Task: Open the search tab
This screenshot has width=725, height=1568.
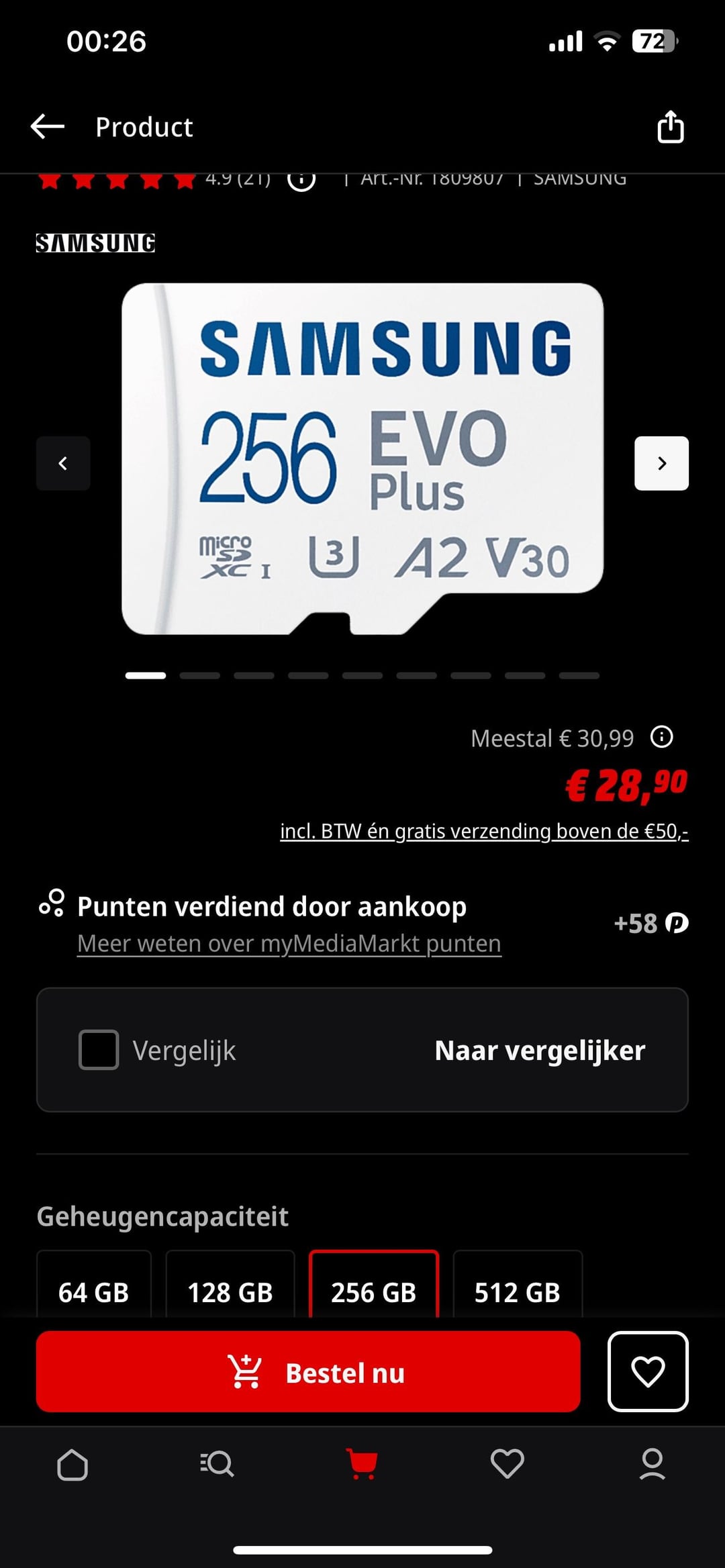Action: coord(217,1464)
